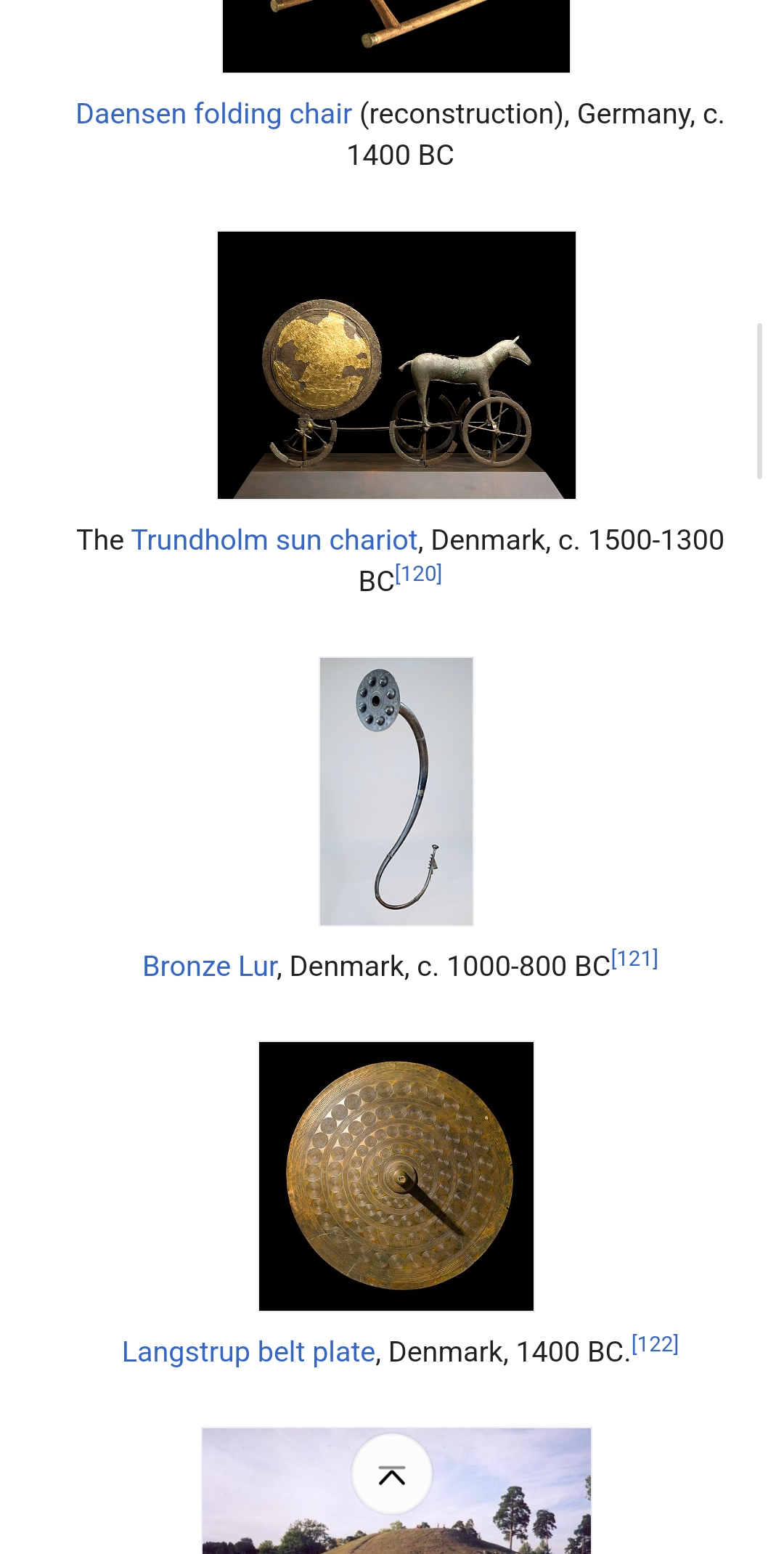View the Langstrup belt plate image
784x1554 pixels.
pos(396,1176)
